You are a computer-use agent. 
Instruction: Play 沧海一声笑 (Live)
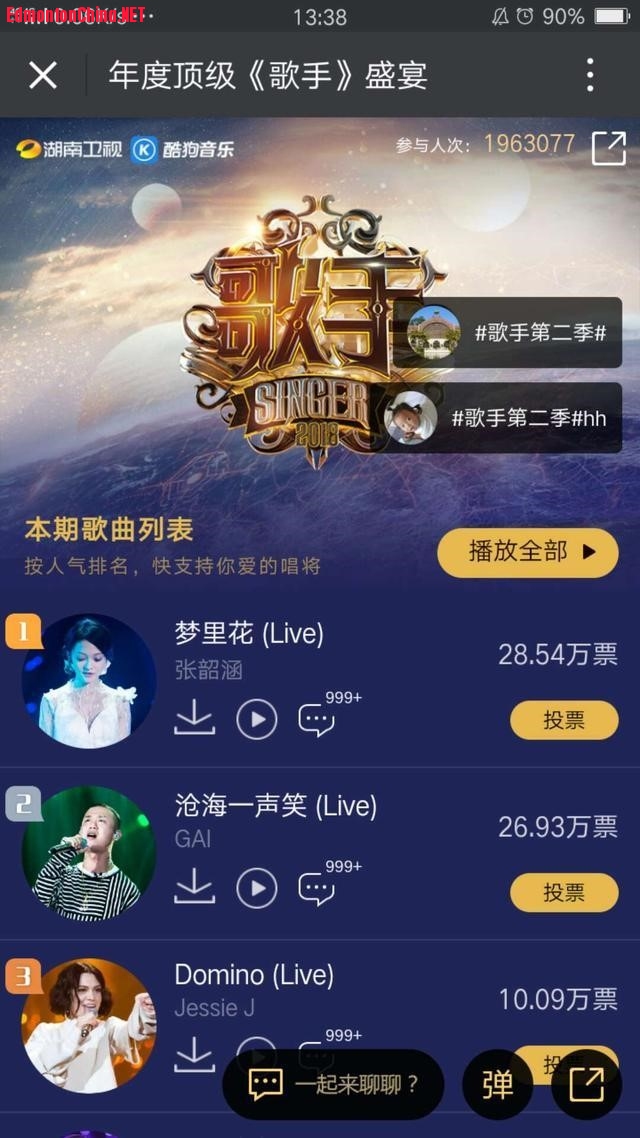tap(257, 888)
